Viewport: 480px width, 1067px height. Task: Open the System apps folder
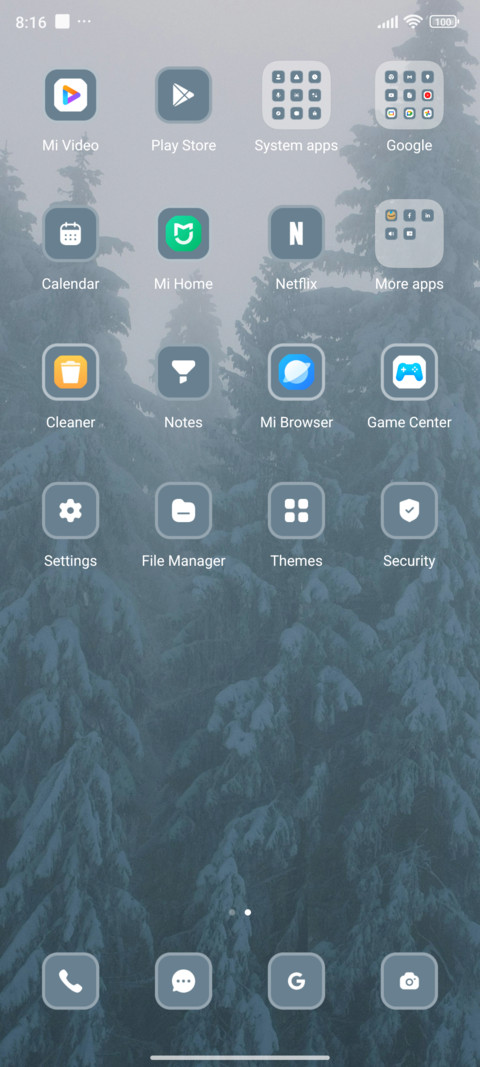296,95
